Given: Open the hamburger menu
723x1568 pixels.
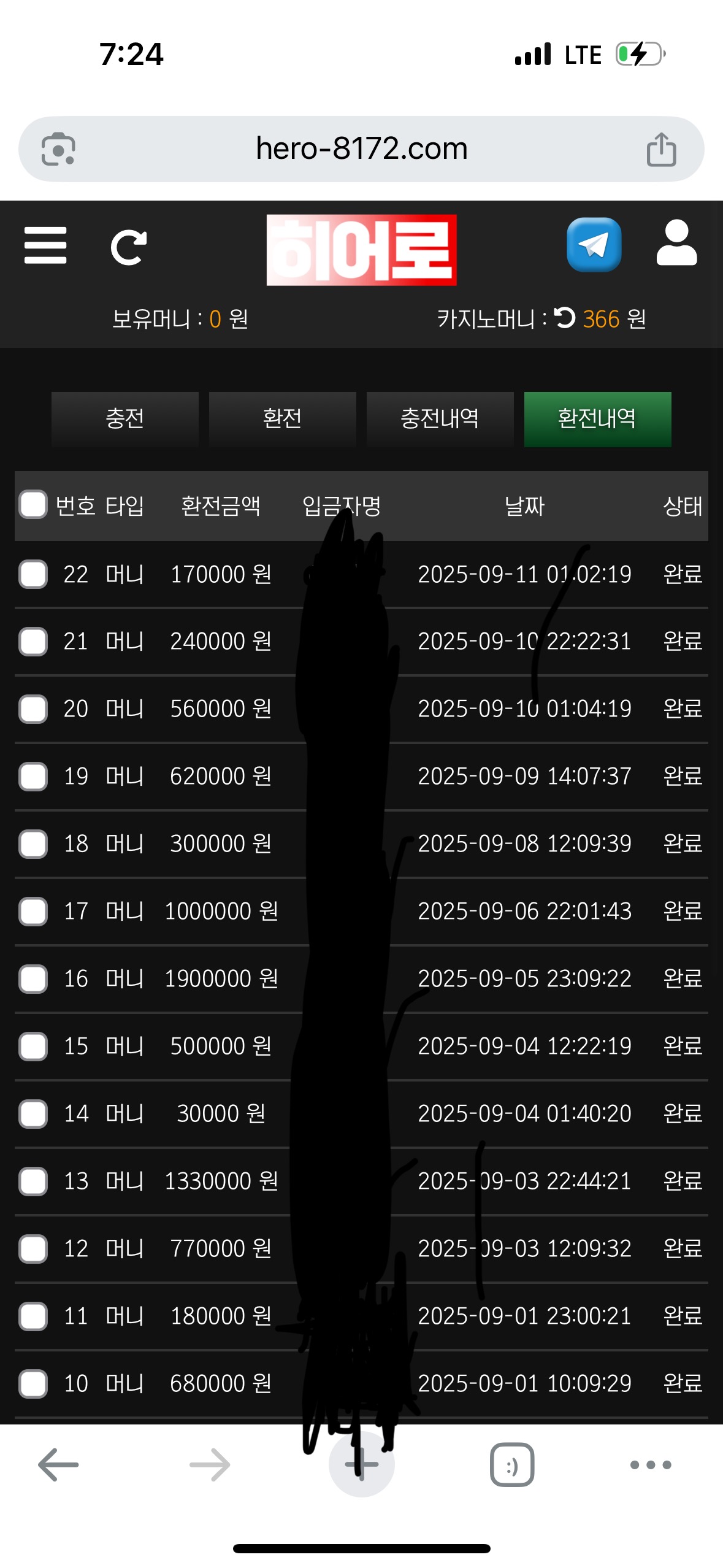Looking at the screenshot, I should 45,245.
